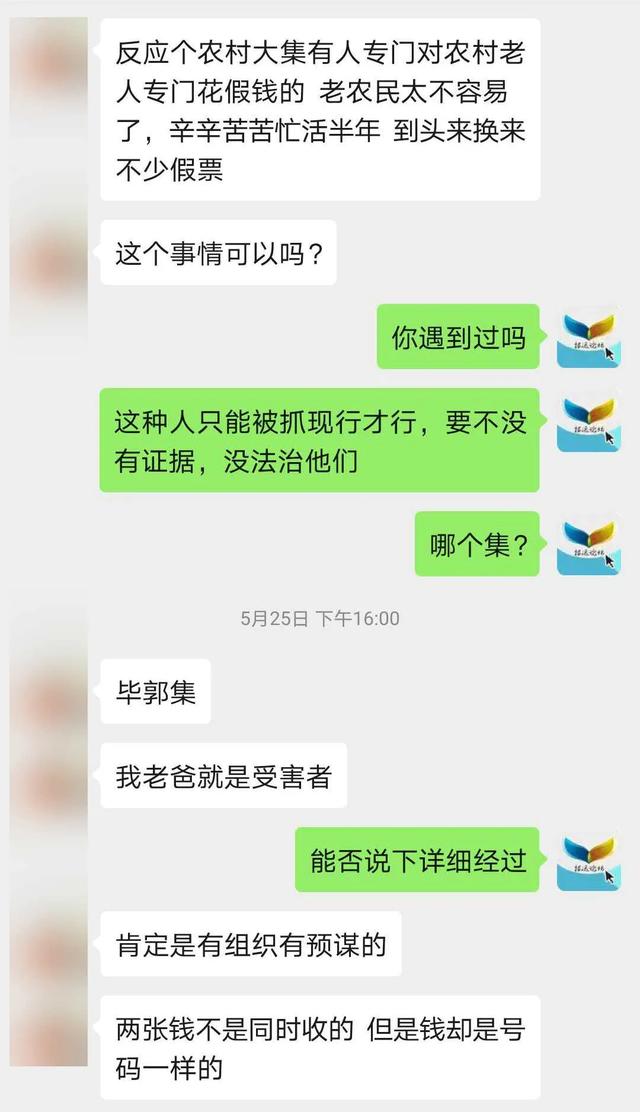Open contact avatar next to "毕郭集"
The image size is (640, 1112).
49,692
